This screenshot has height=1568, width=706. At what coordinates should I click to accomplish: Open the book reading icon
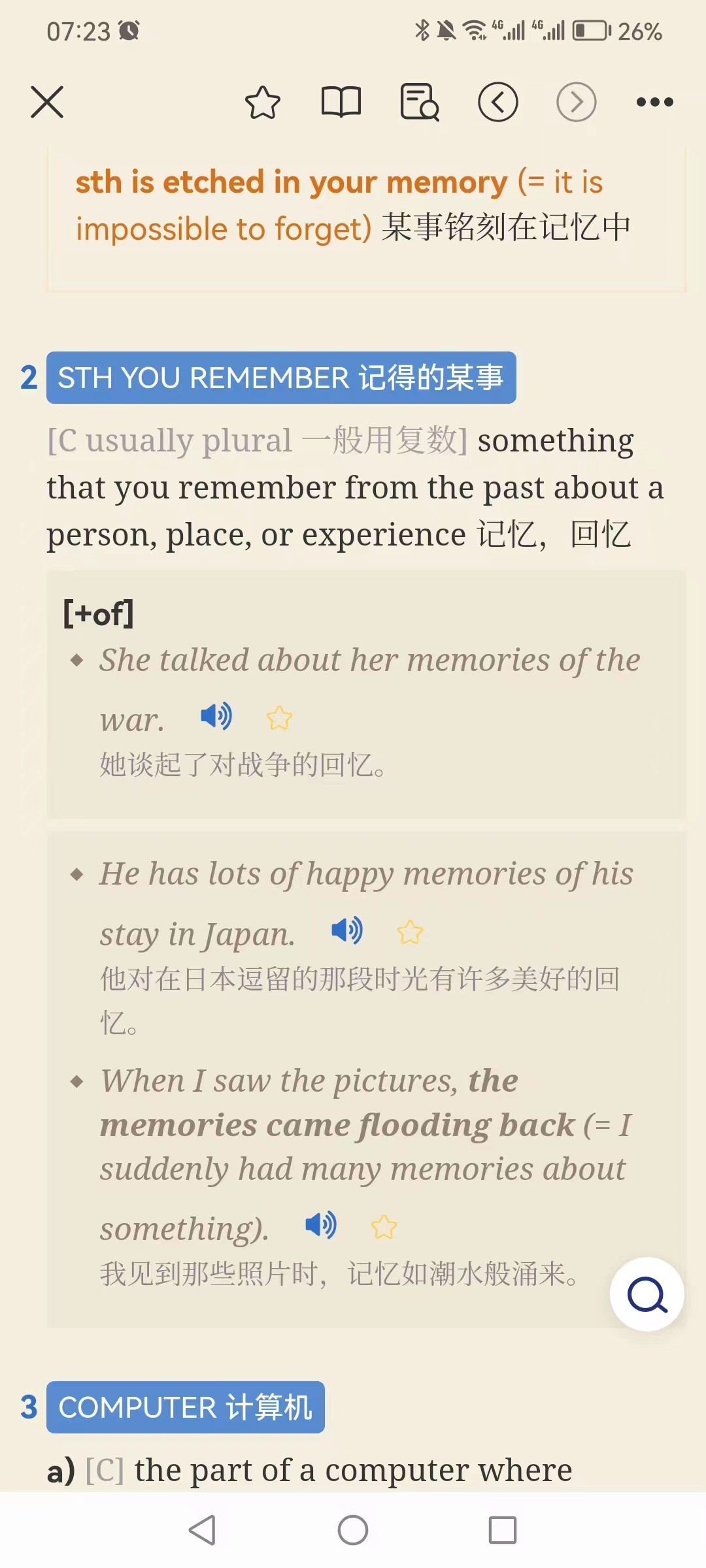point(341,103)
